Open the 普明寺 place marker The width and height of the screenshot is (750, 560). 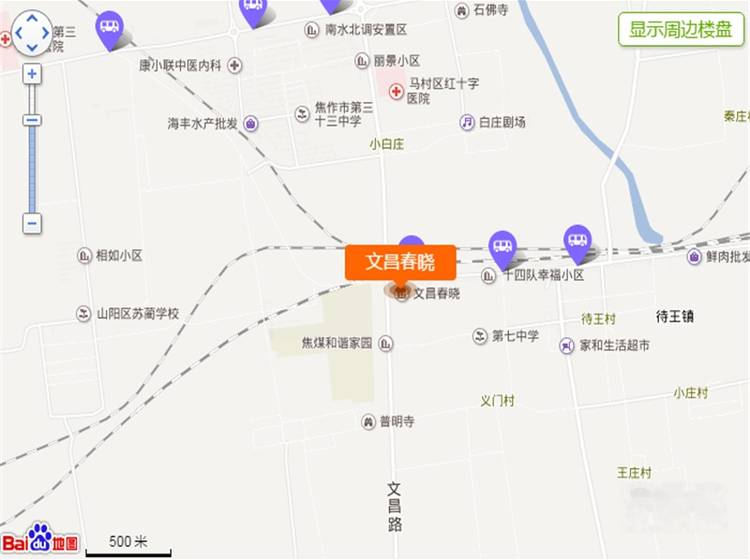tap(368, 422)
